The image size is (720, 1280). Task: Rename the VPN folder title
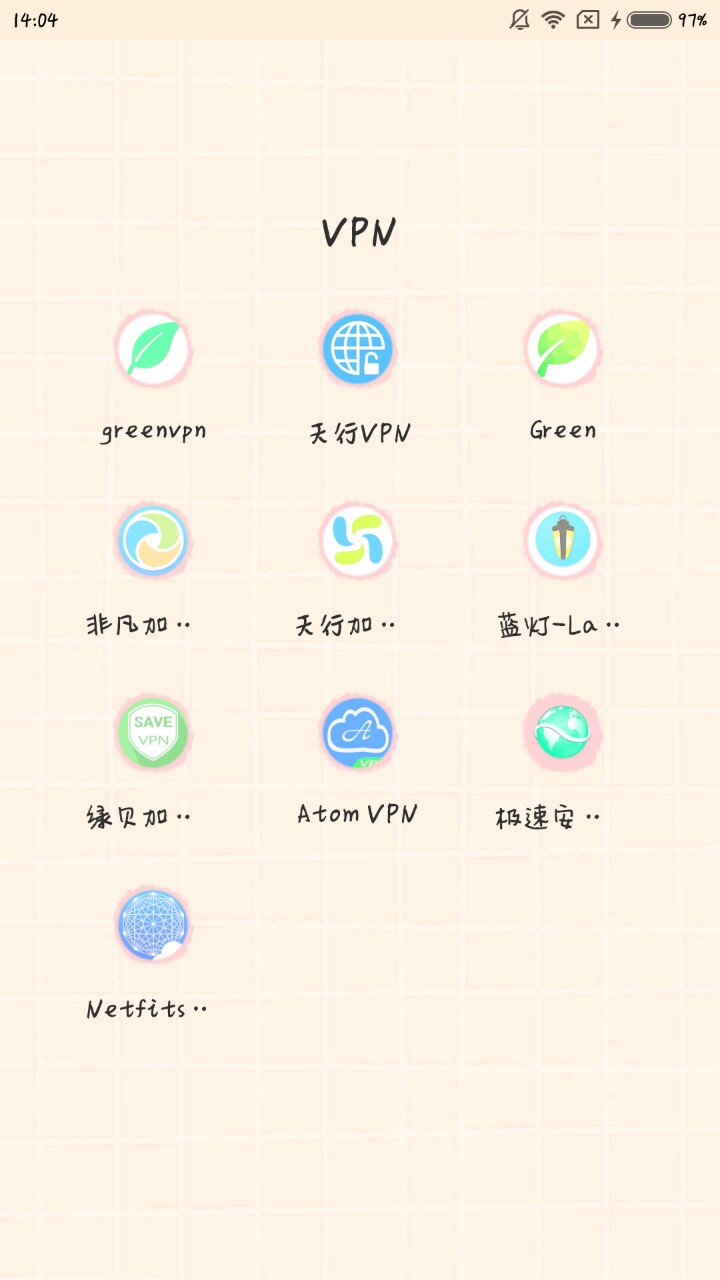[359, 233]
